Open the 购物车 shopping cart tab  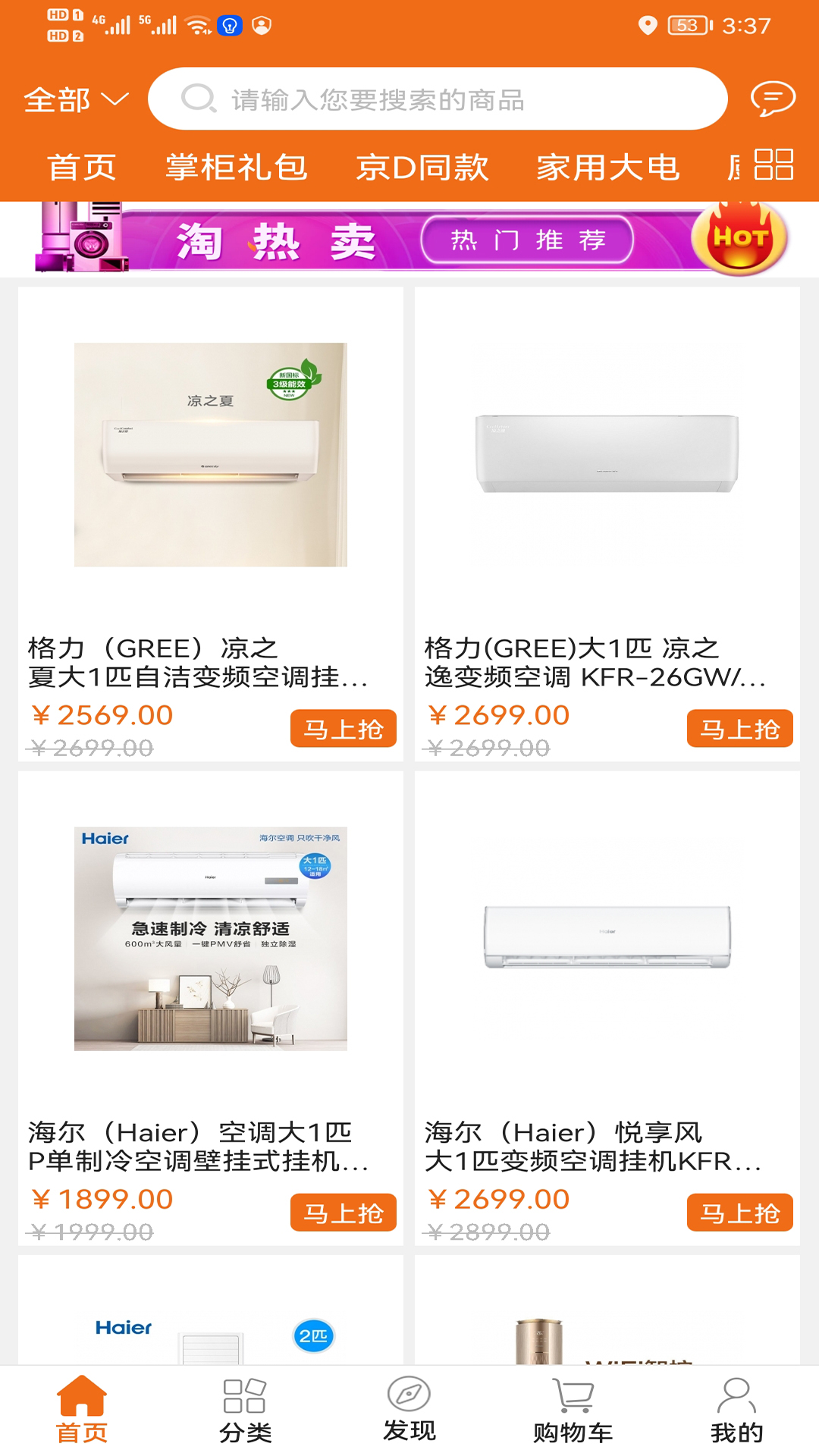pos(573,1410)
